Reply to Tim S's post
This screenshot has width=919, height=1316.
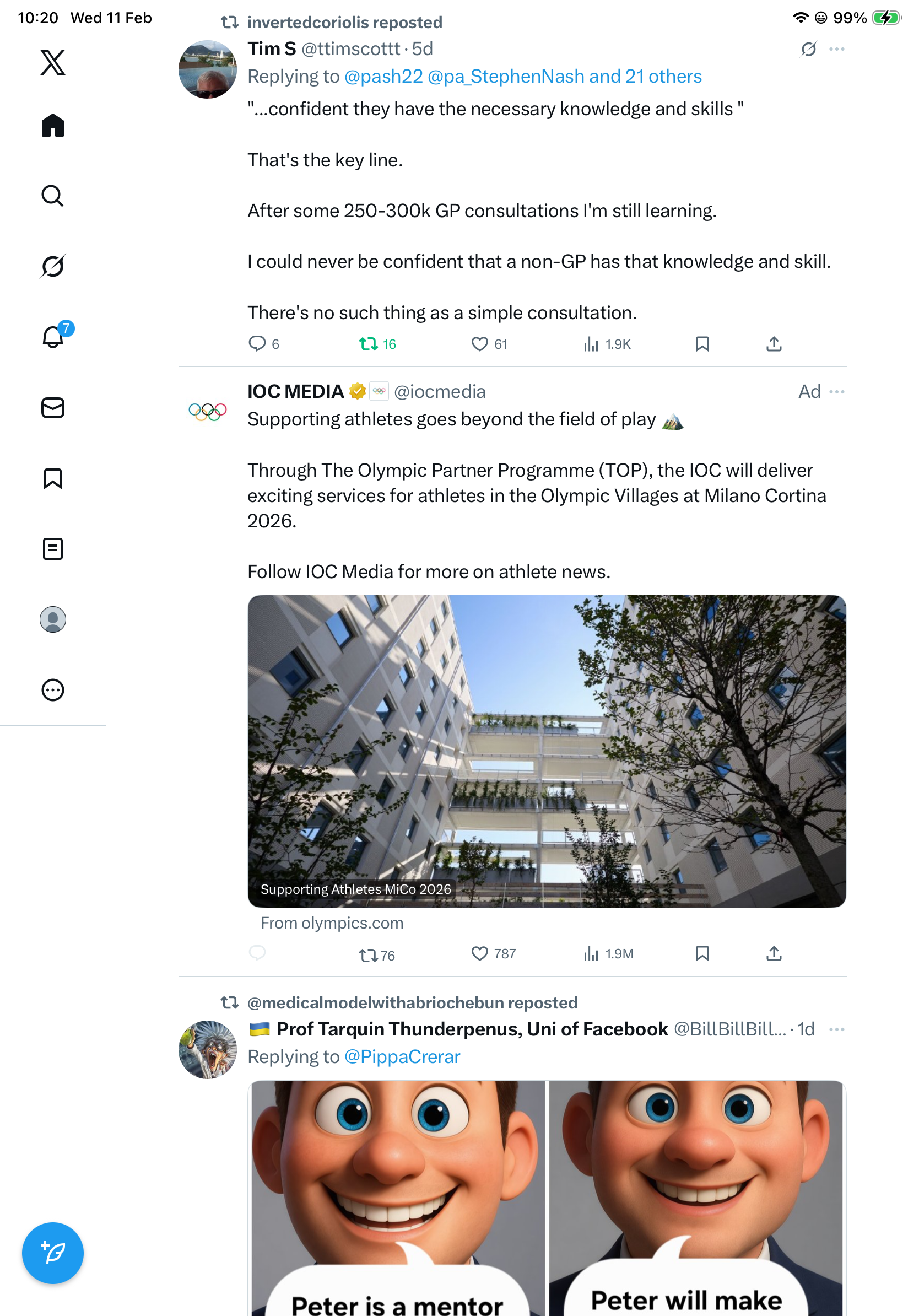pos(257,343)
